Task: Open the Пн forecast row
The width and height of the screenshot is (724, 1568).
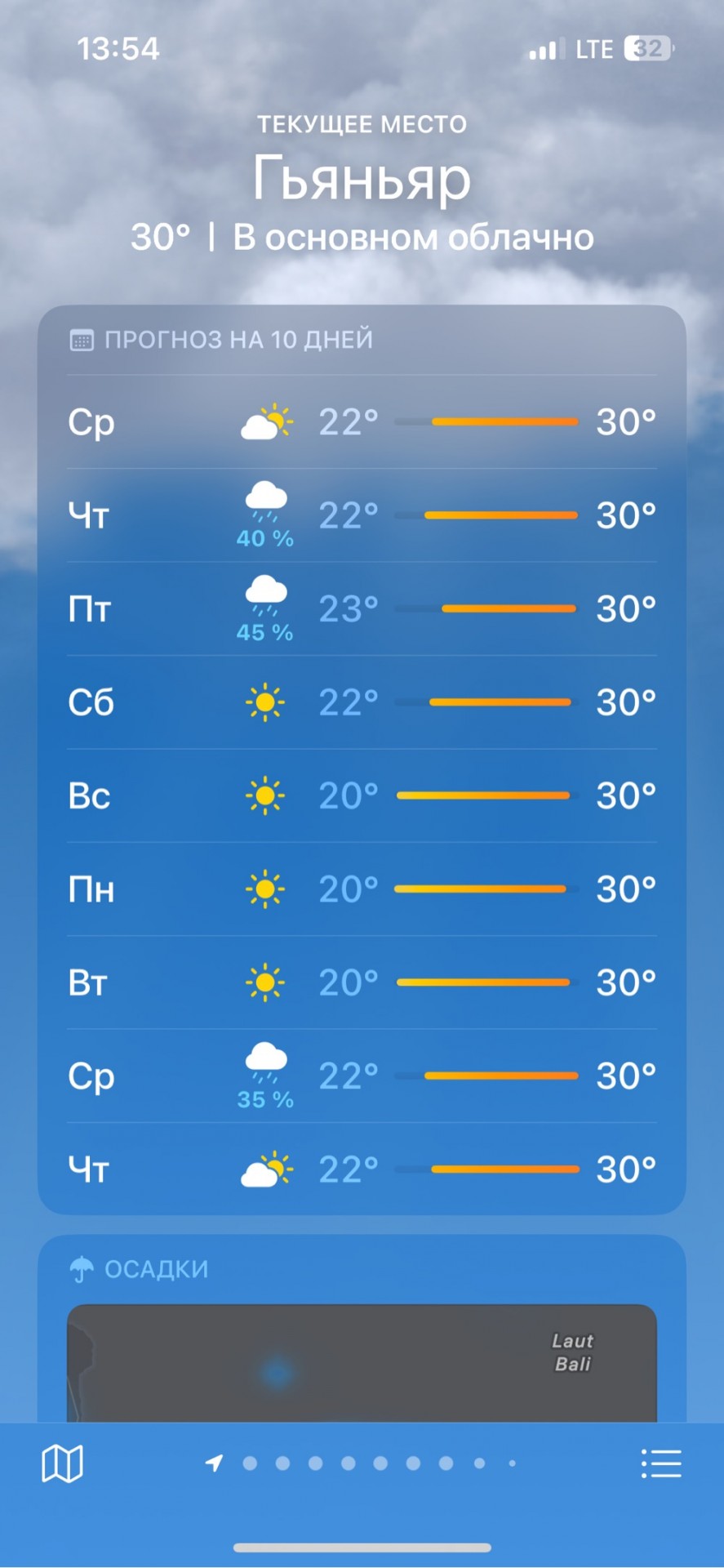Action: 362,889
